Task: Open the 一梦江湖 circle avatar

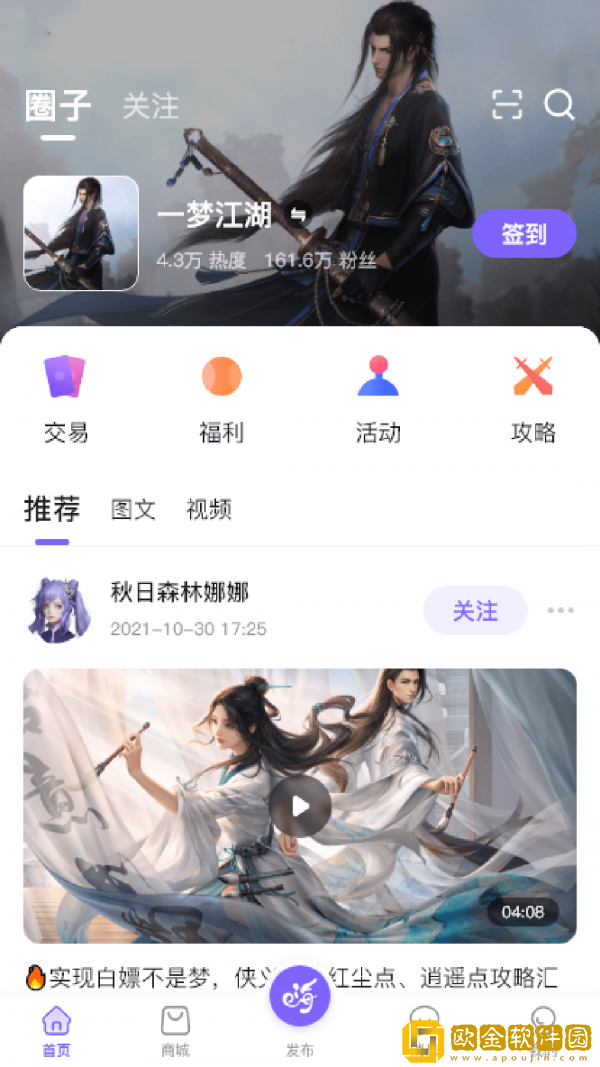Action: coord(81,233)
